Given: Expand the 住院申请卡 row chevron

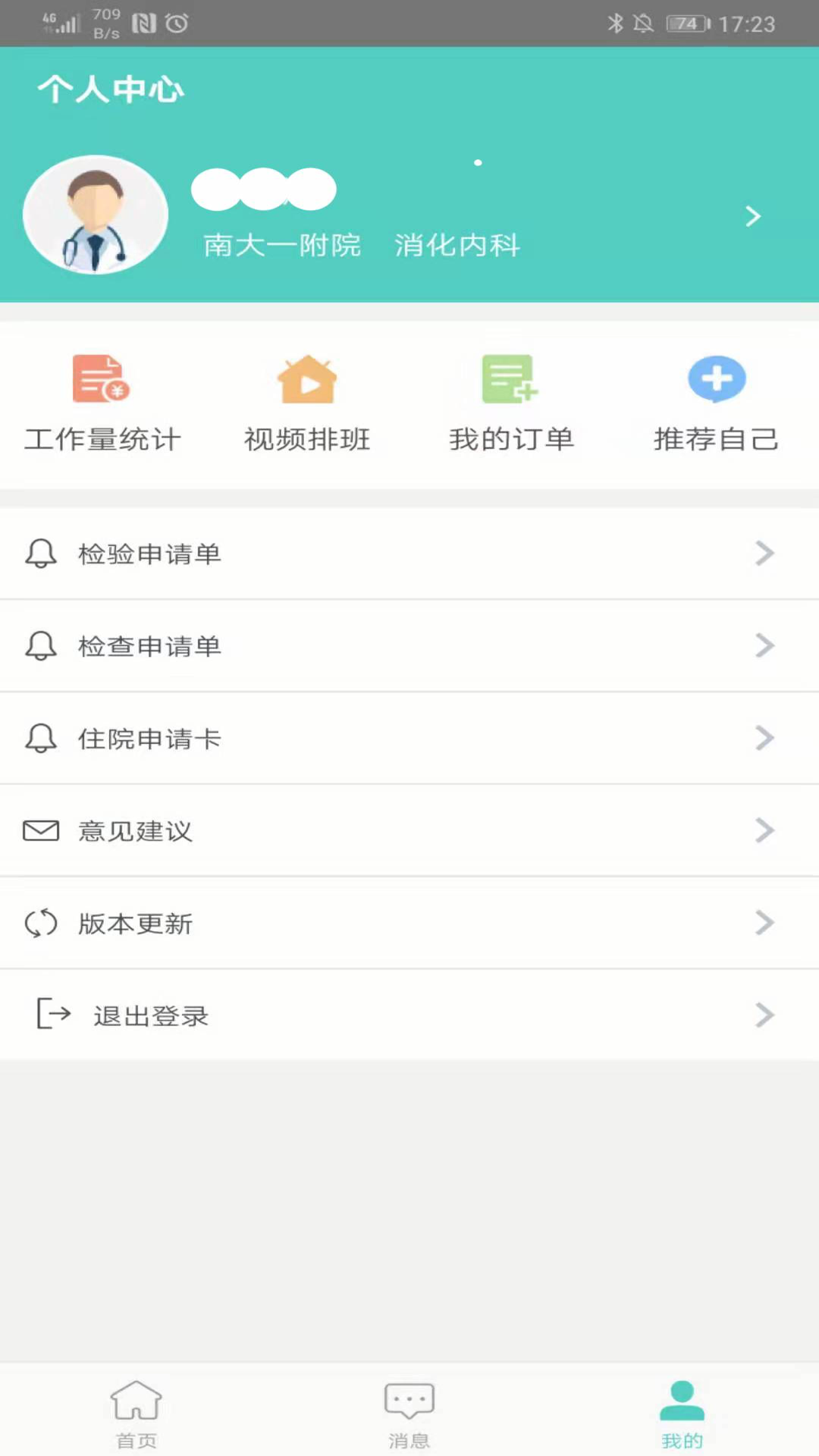Looking at the screenshot, I should pyautogui.click(x=764, y=738).
